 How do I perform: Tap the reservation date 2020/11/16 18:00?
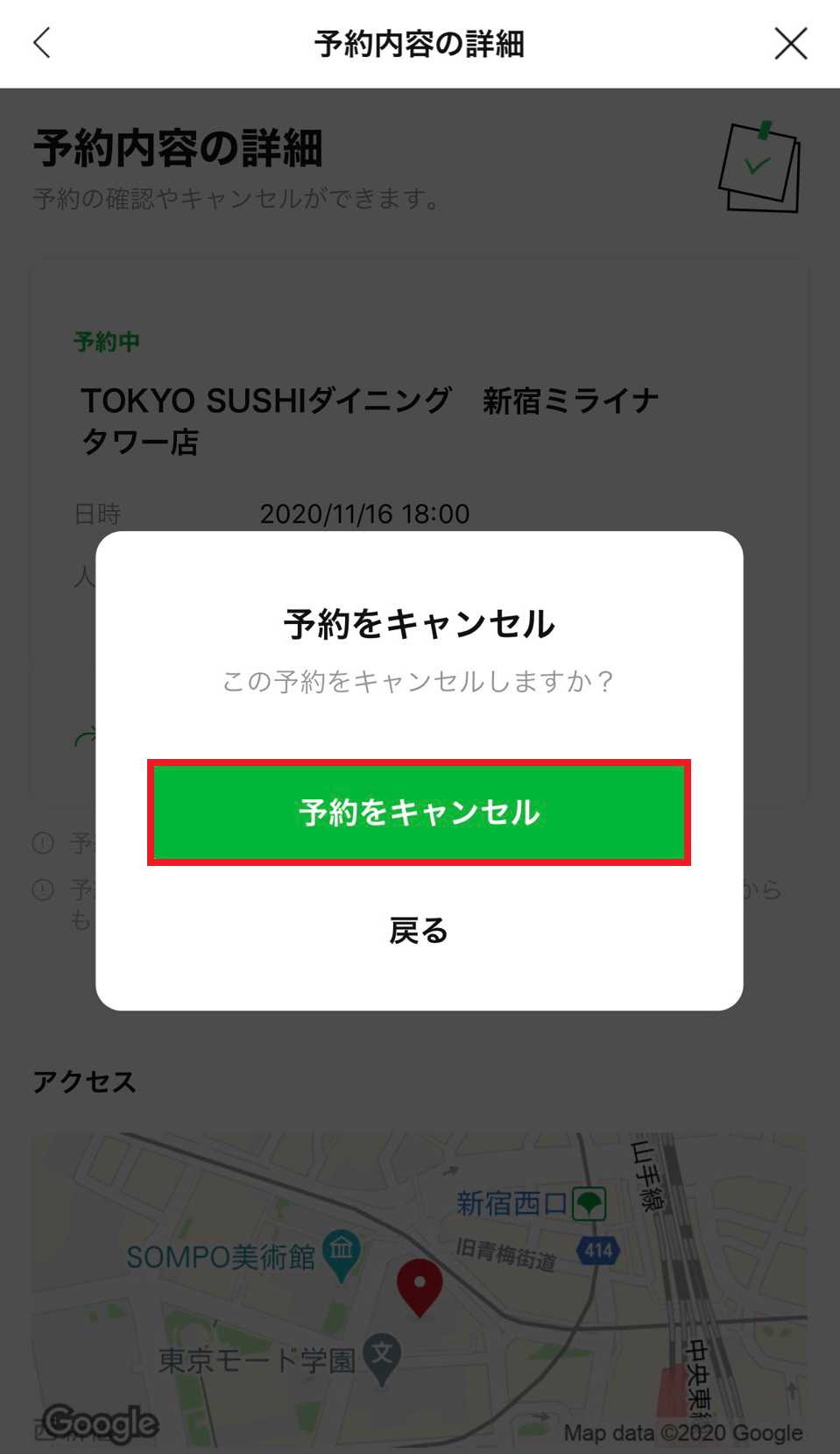365,514
